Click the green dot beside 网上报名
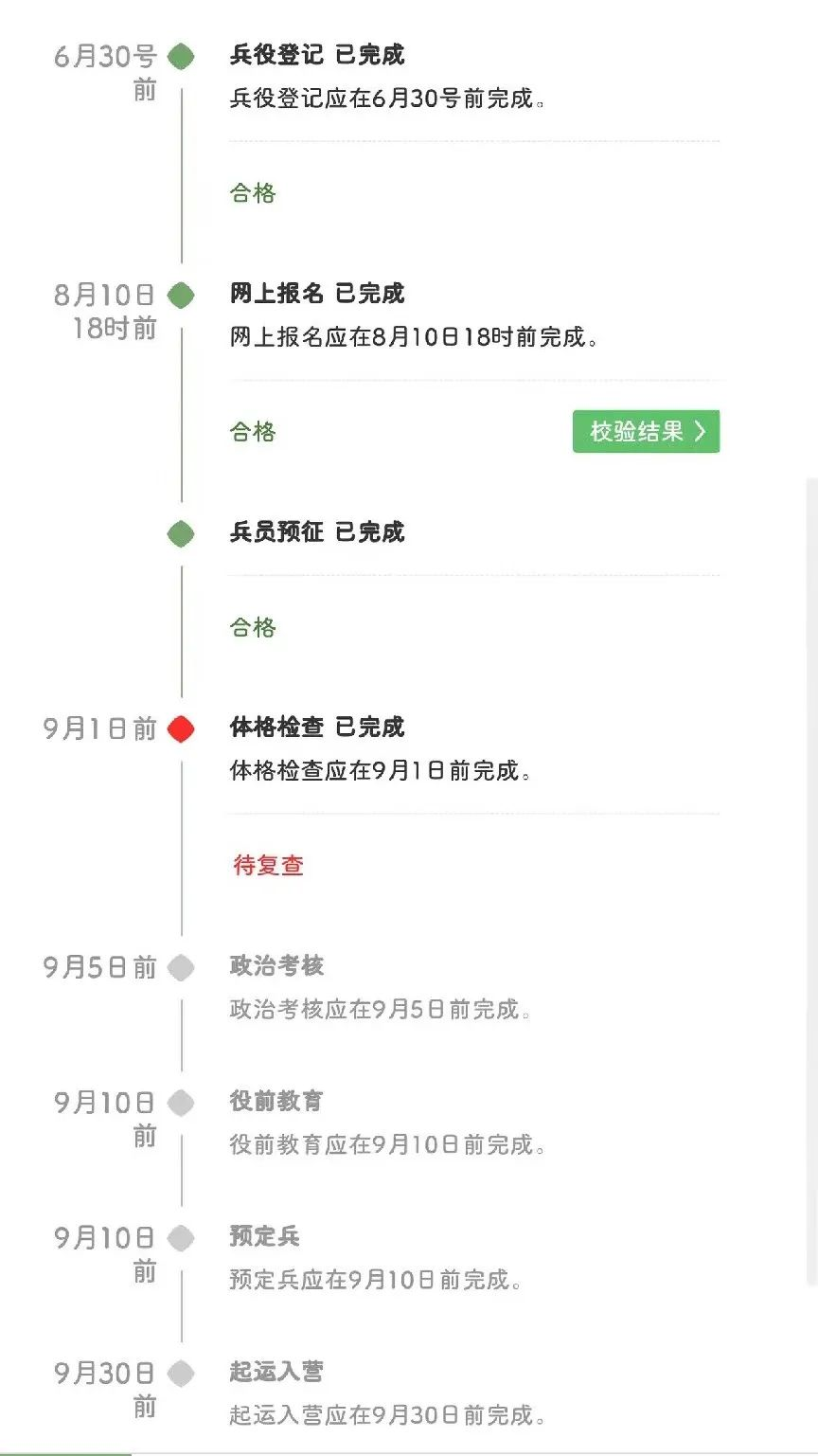Image resolution: width=818 pixels, height=1456 pixels. [x=180, y=295]
